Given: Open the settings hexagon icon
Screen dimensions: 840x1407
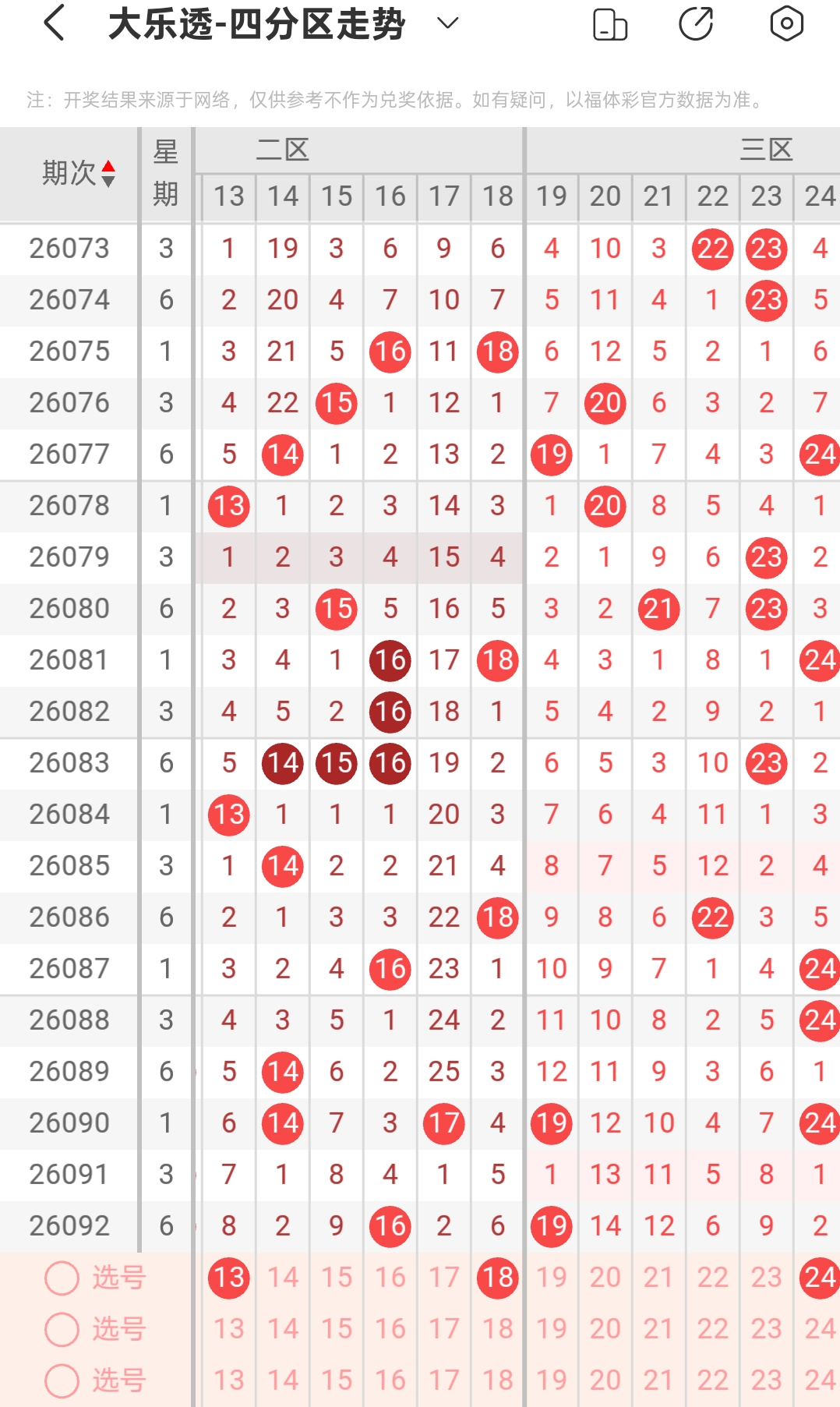Looking at the screenshot, I should pyautogui.click(x=786, y=23).
